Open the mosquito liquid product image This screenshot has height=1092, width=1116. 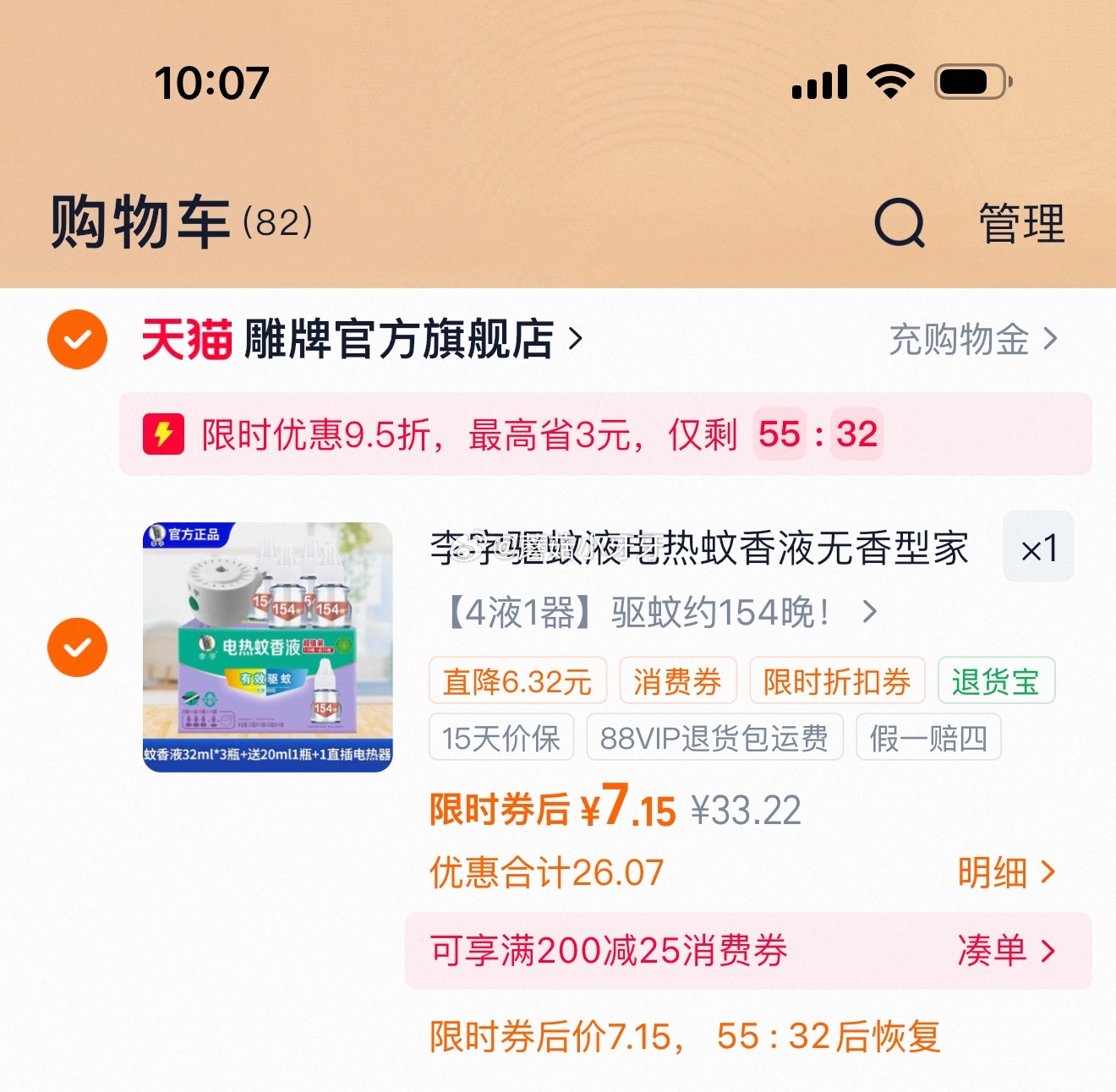(268, 647)
